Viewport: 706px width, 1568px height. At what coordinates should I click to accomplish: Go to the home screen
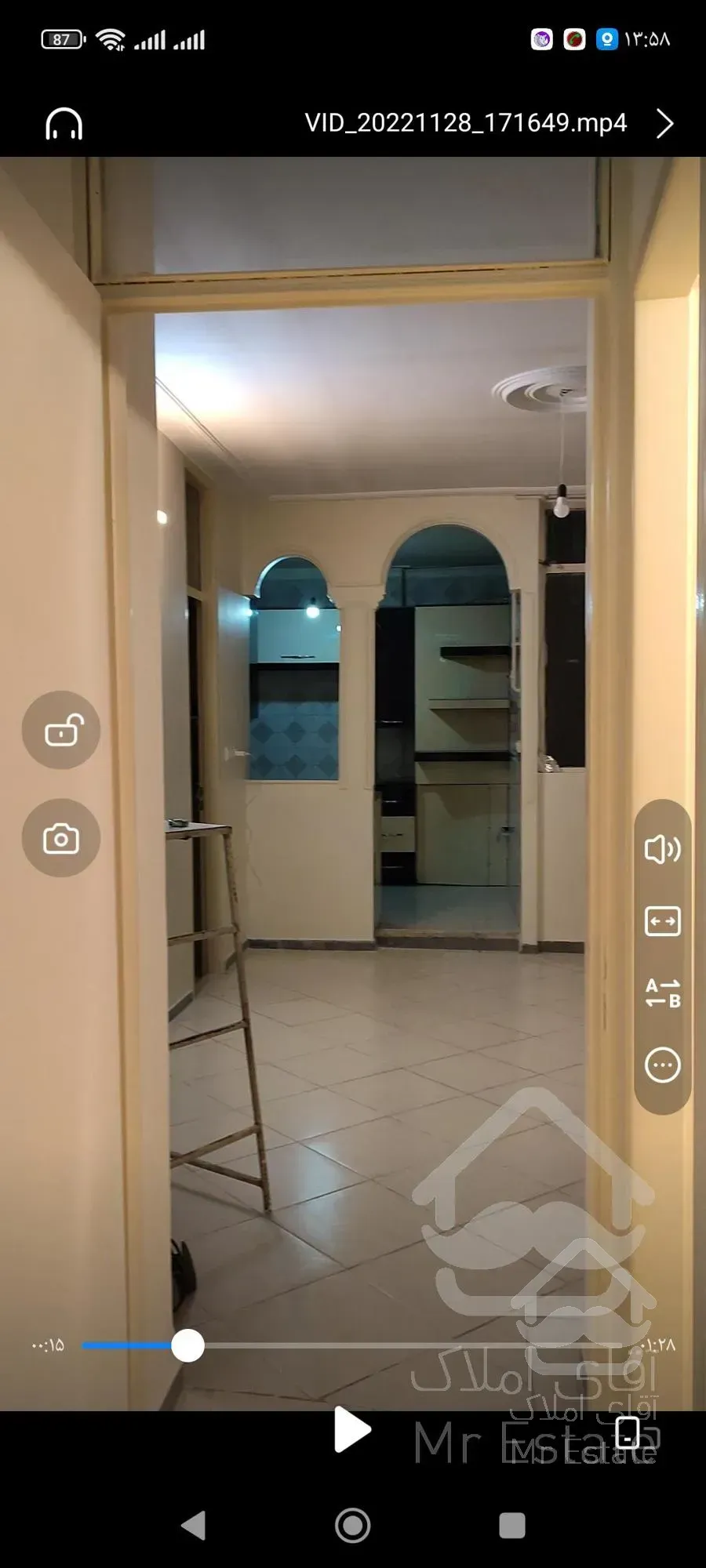click(x=353, y=1526)
